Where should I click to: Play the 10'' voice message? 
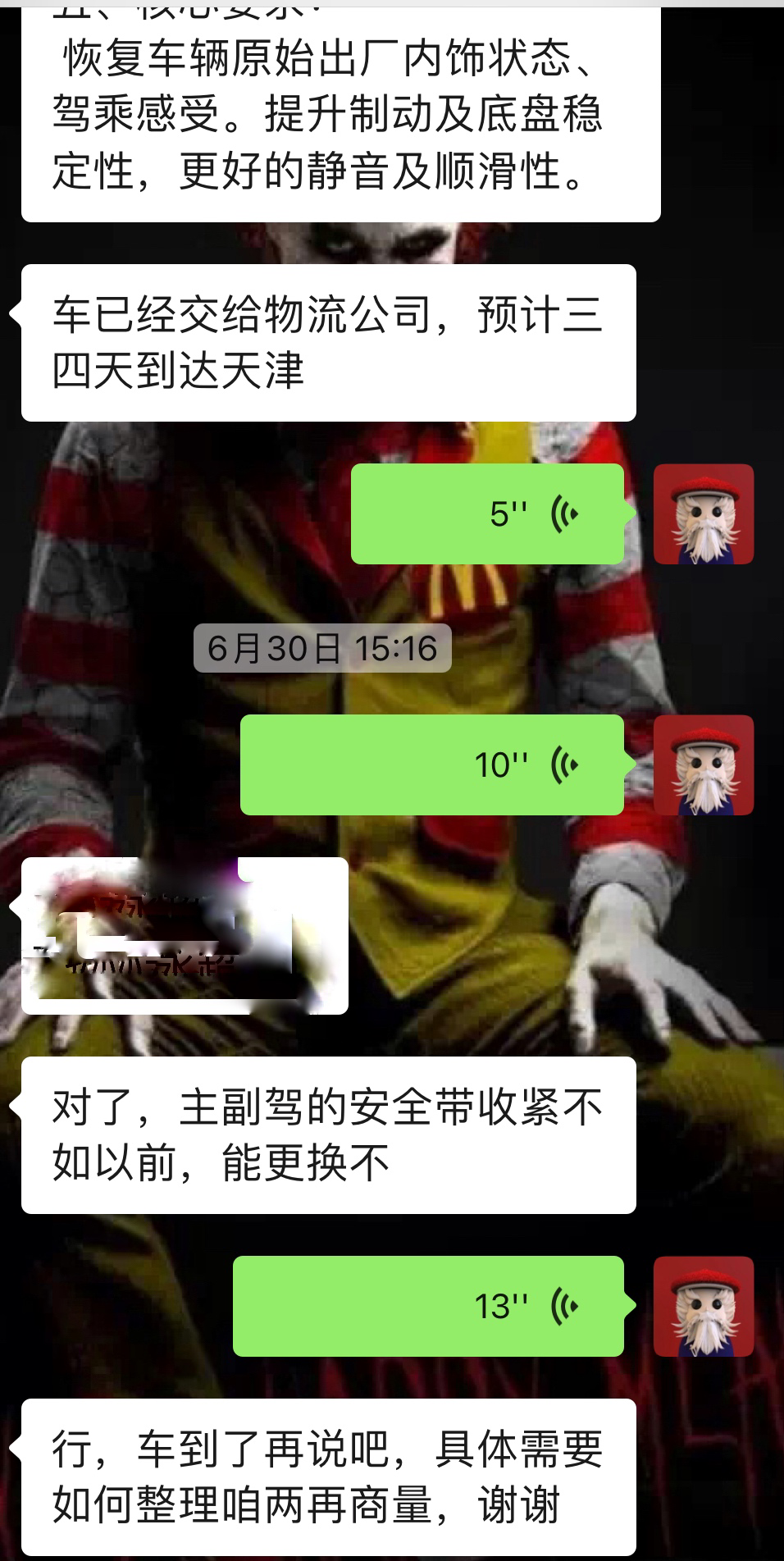coord(432,765)
